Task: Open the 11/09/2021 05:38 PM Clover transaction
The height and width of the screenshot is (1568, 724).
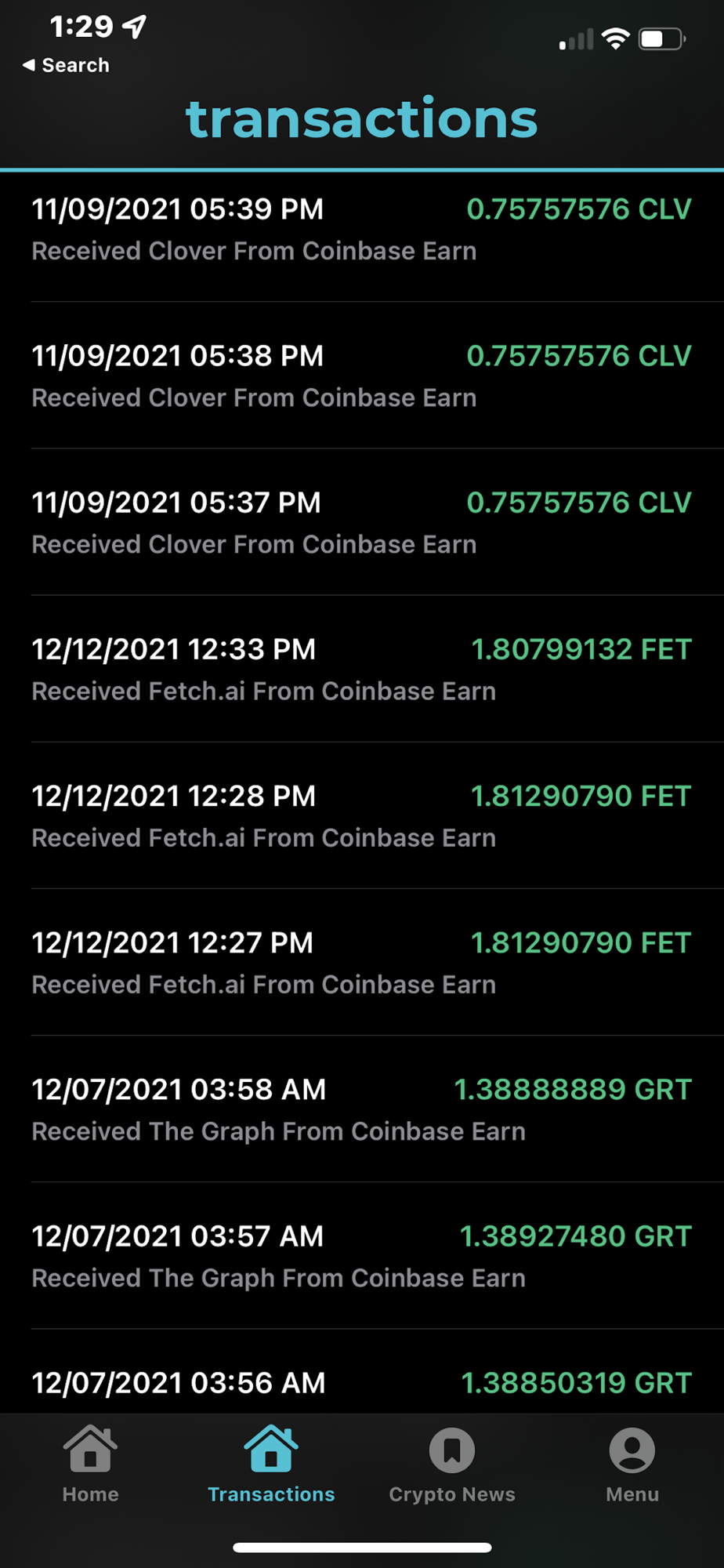Action: [x=361, y=376]
